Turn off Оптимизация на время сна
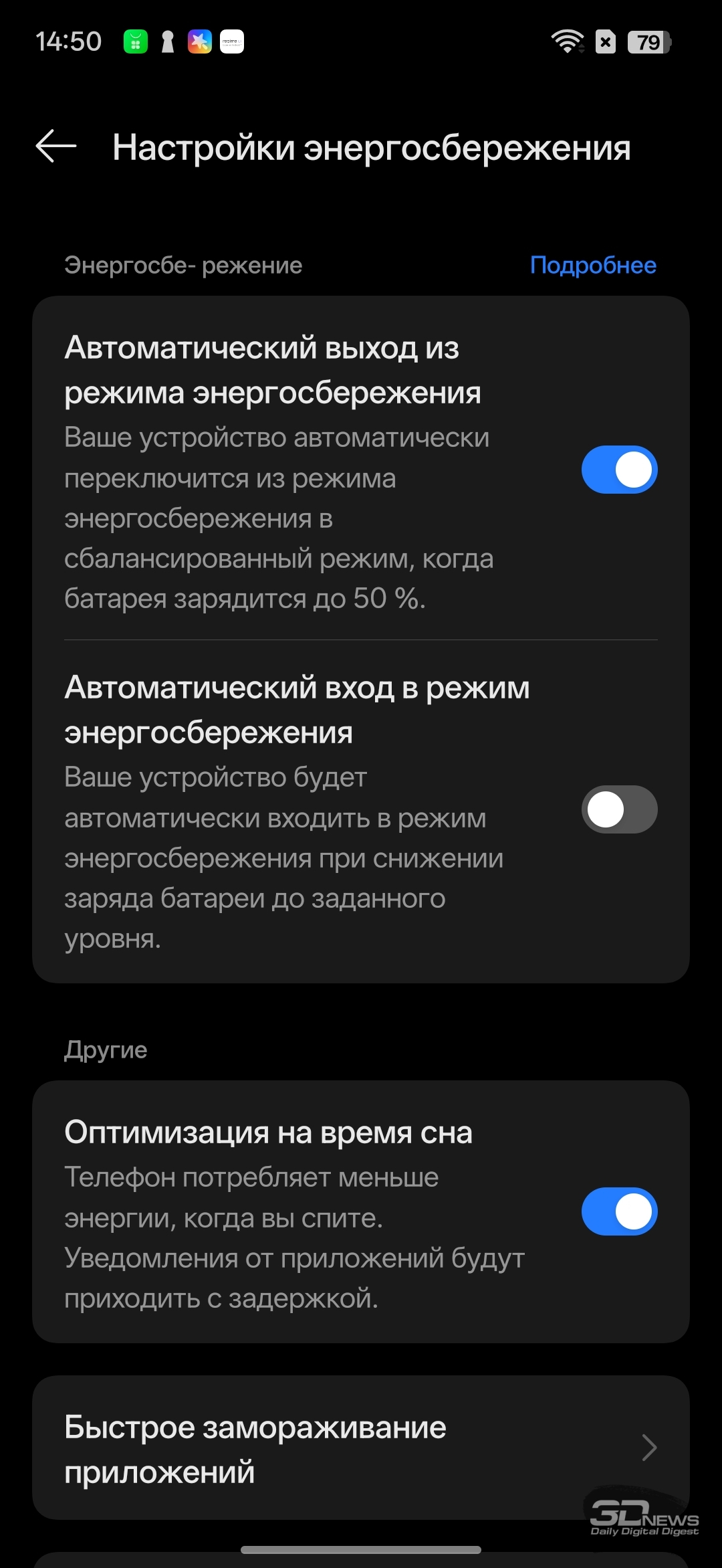 (x=619, y=1211)
